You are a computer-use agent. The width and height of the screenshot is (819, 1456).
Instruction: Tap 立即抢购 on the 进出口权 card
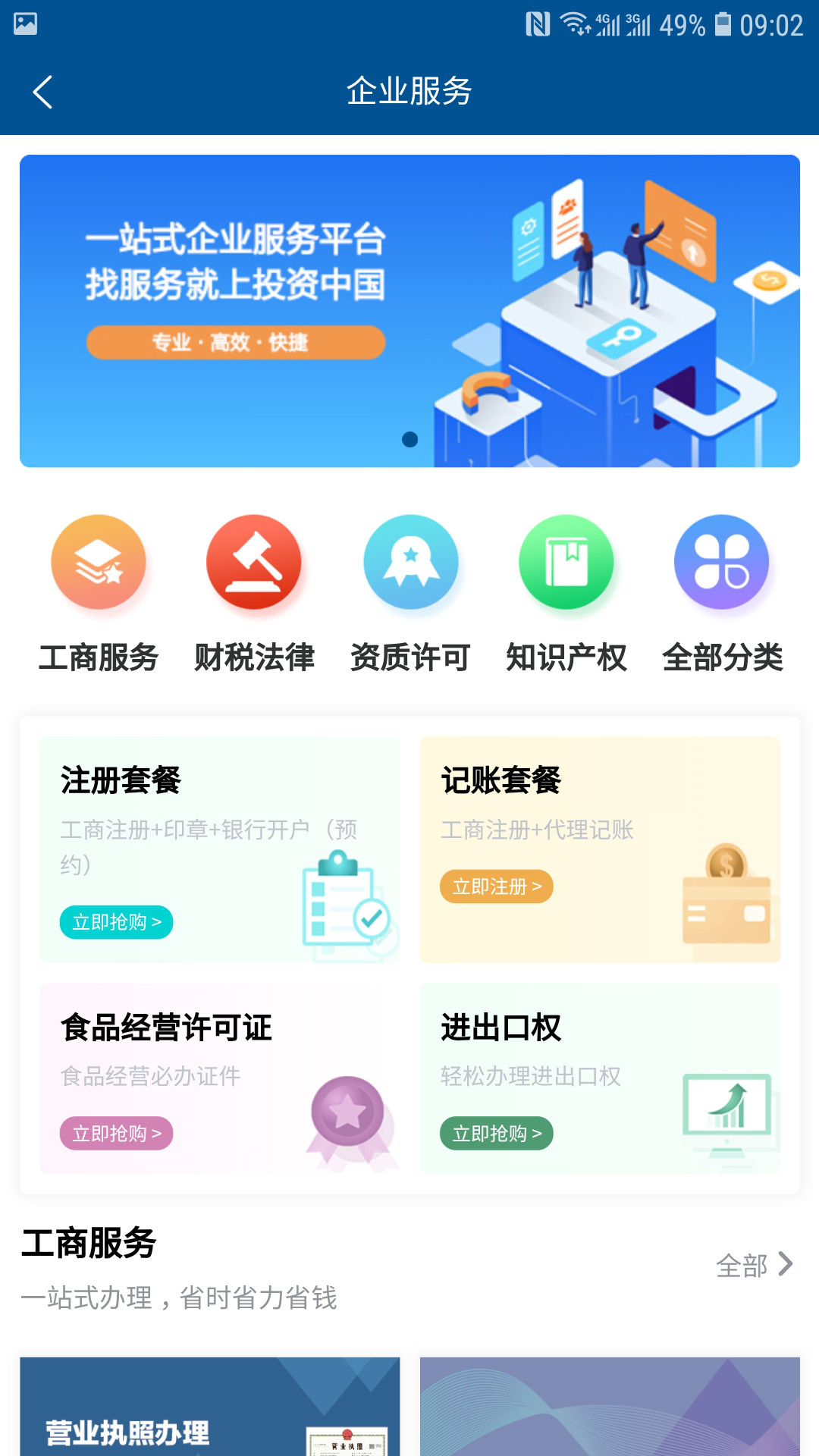[x=496, y=1133]
